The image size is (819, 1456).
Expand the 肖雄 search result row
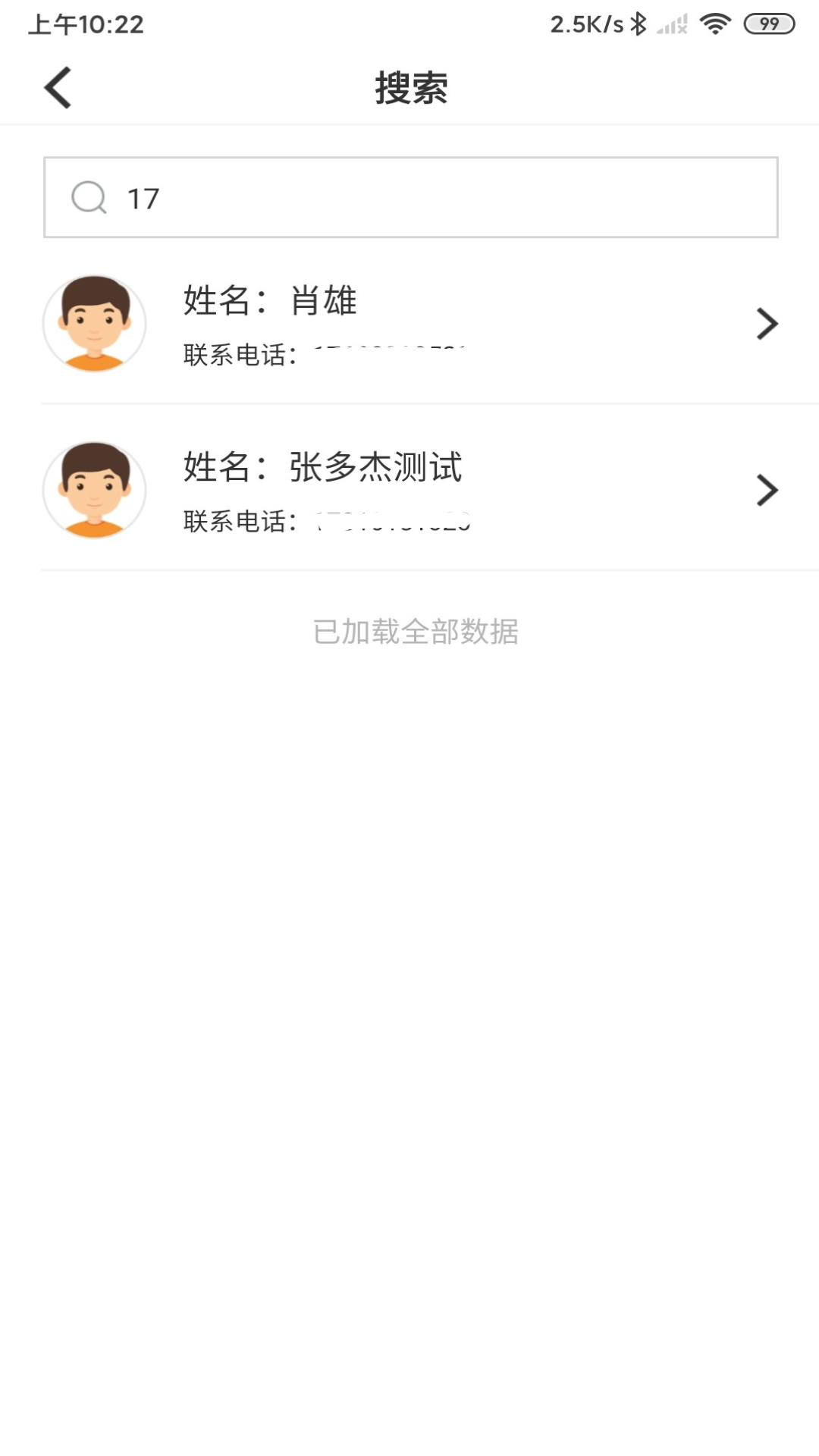tap(409, 323)
